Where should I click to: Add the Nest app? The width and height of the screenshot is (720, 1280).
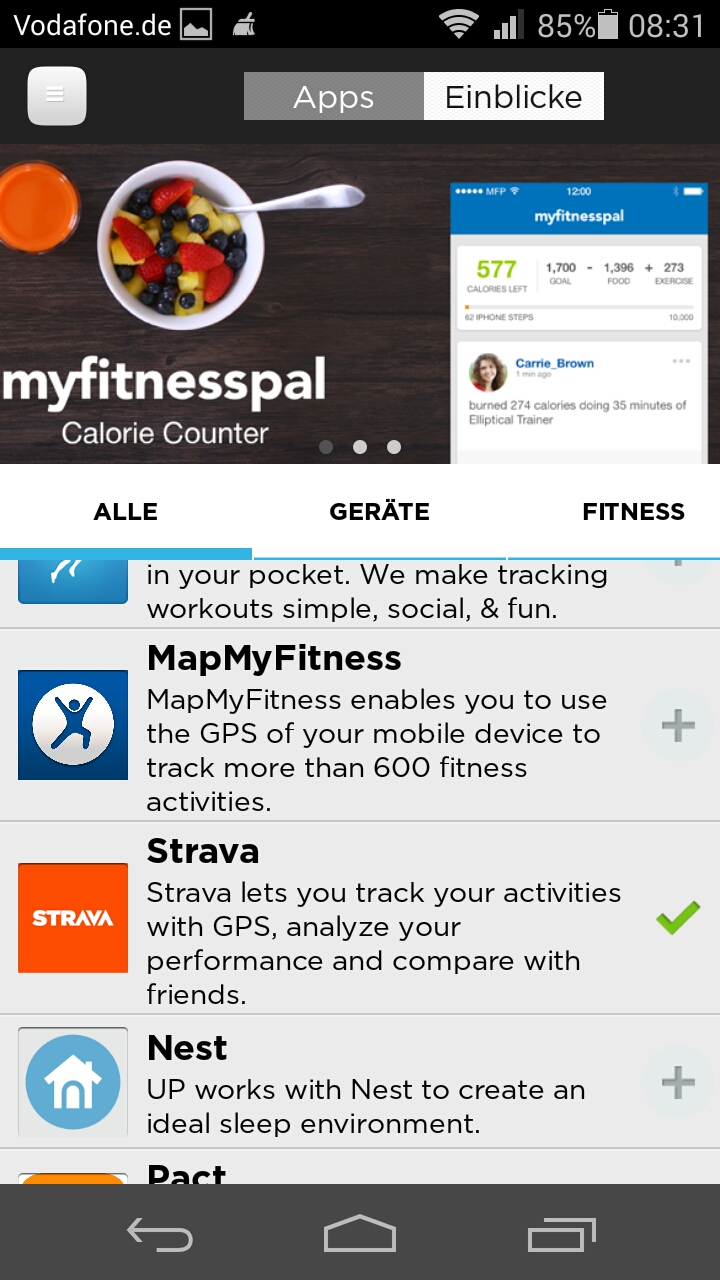[678, 1081]
